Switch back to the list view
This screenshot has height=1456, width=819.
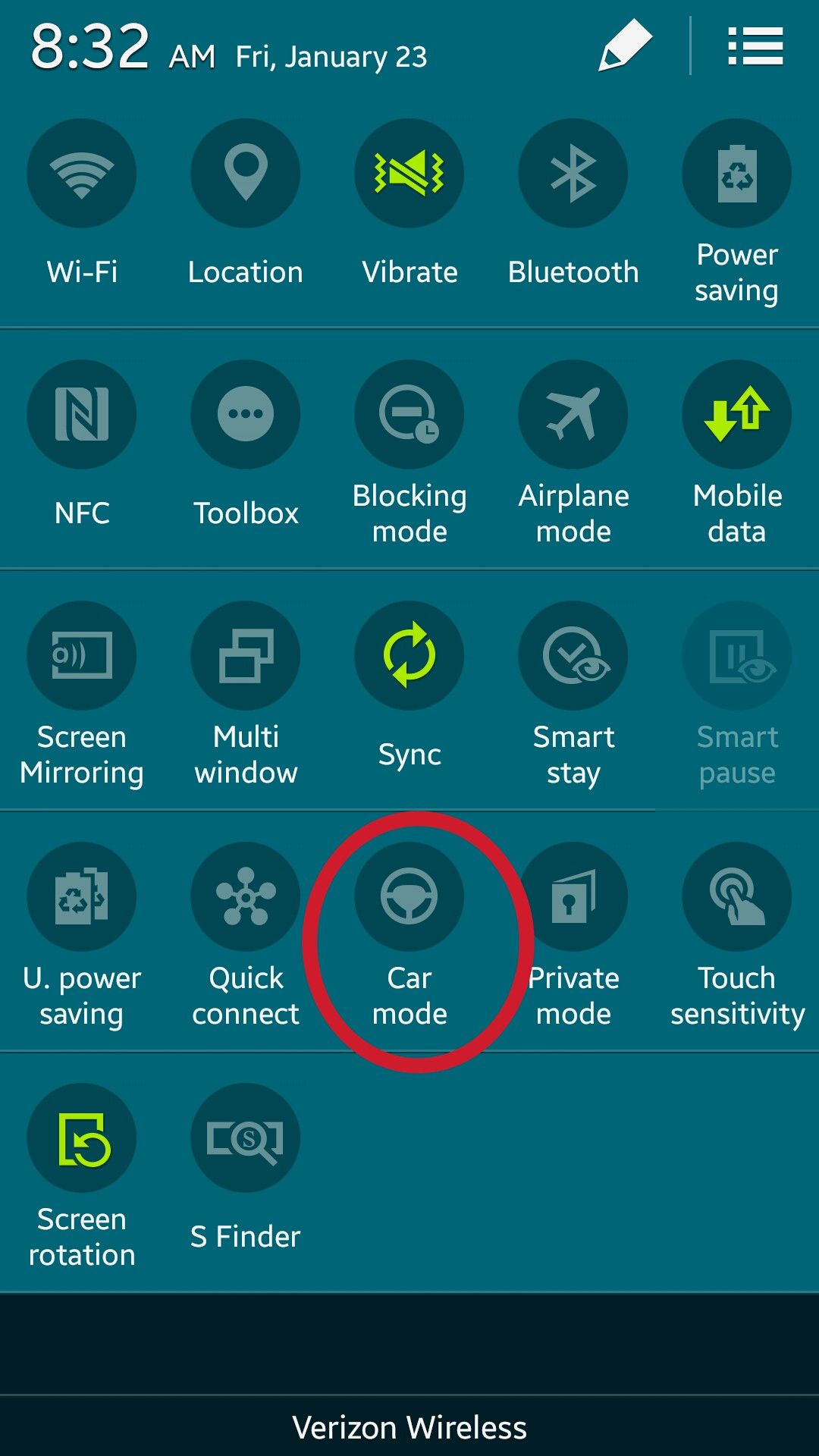point(755,46)
